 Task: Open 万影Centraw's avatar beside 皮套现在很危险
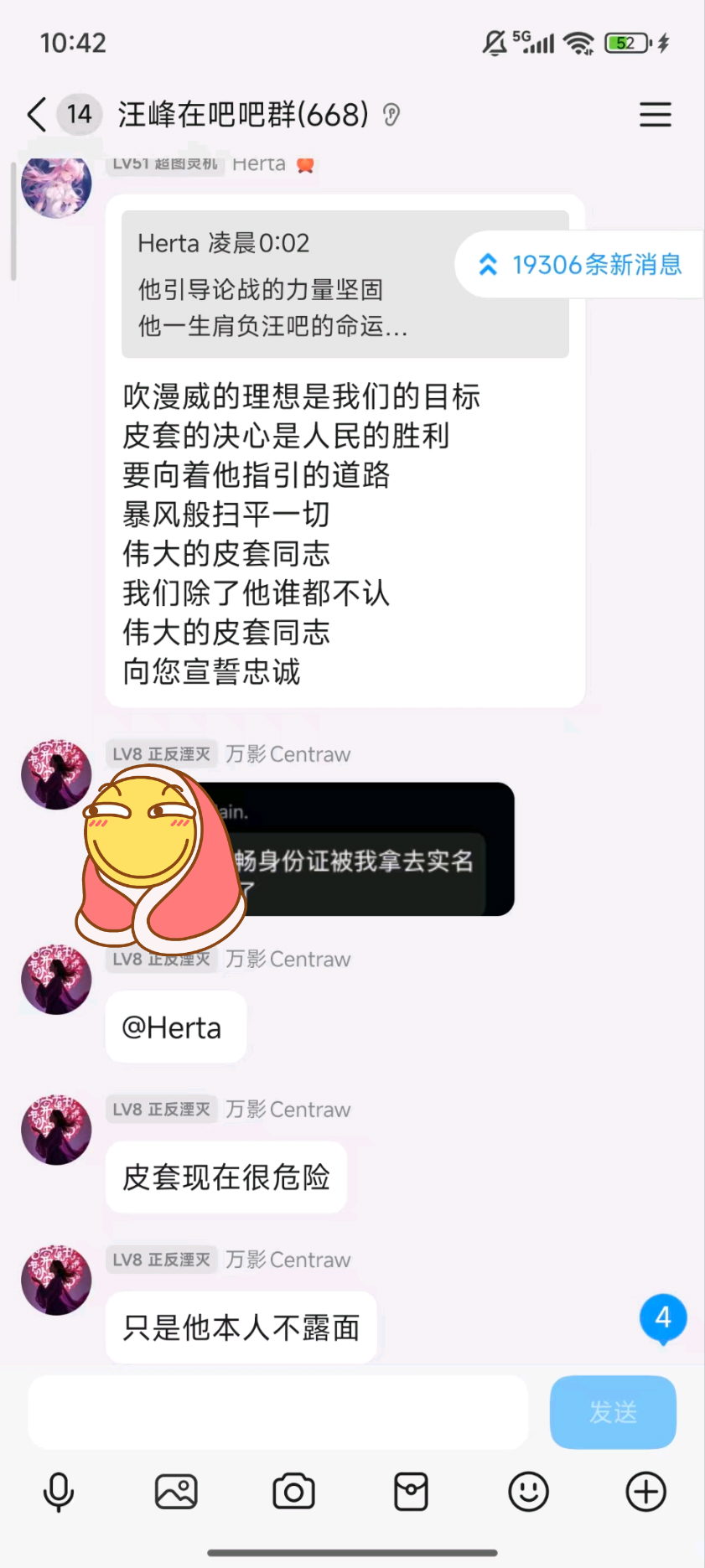(56, 1130)
